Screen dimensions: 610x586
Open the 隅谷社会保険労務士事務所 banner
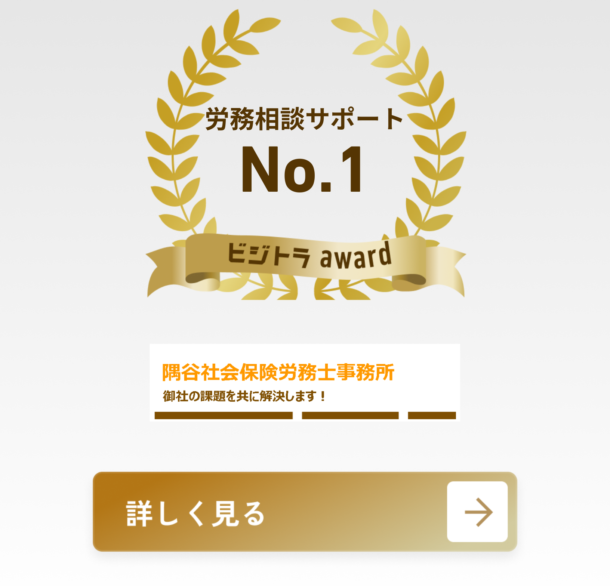click(304, 382)
